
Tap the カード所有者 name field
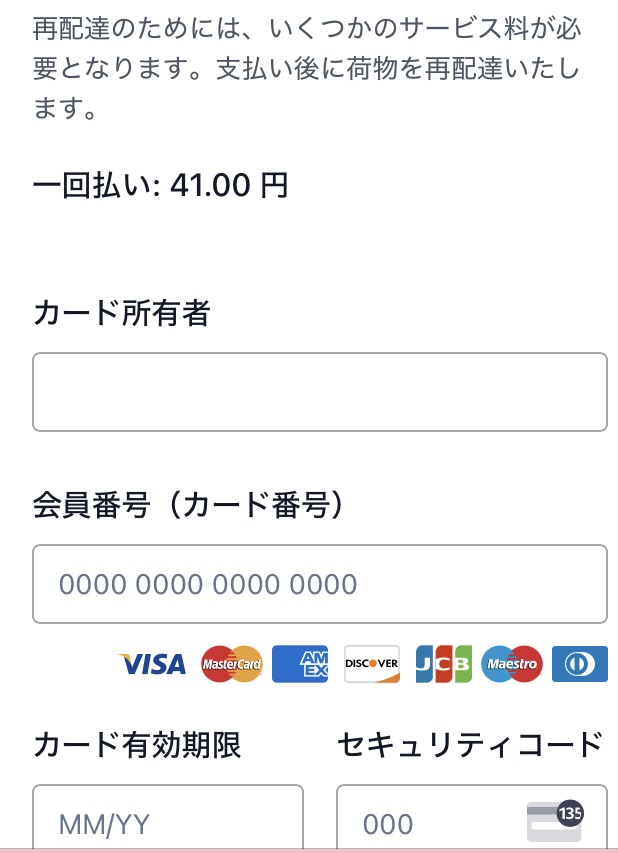click(x=319, y=392)
